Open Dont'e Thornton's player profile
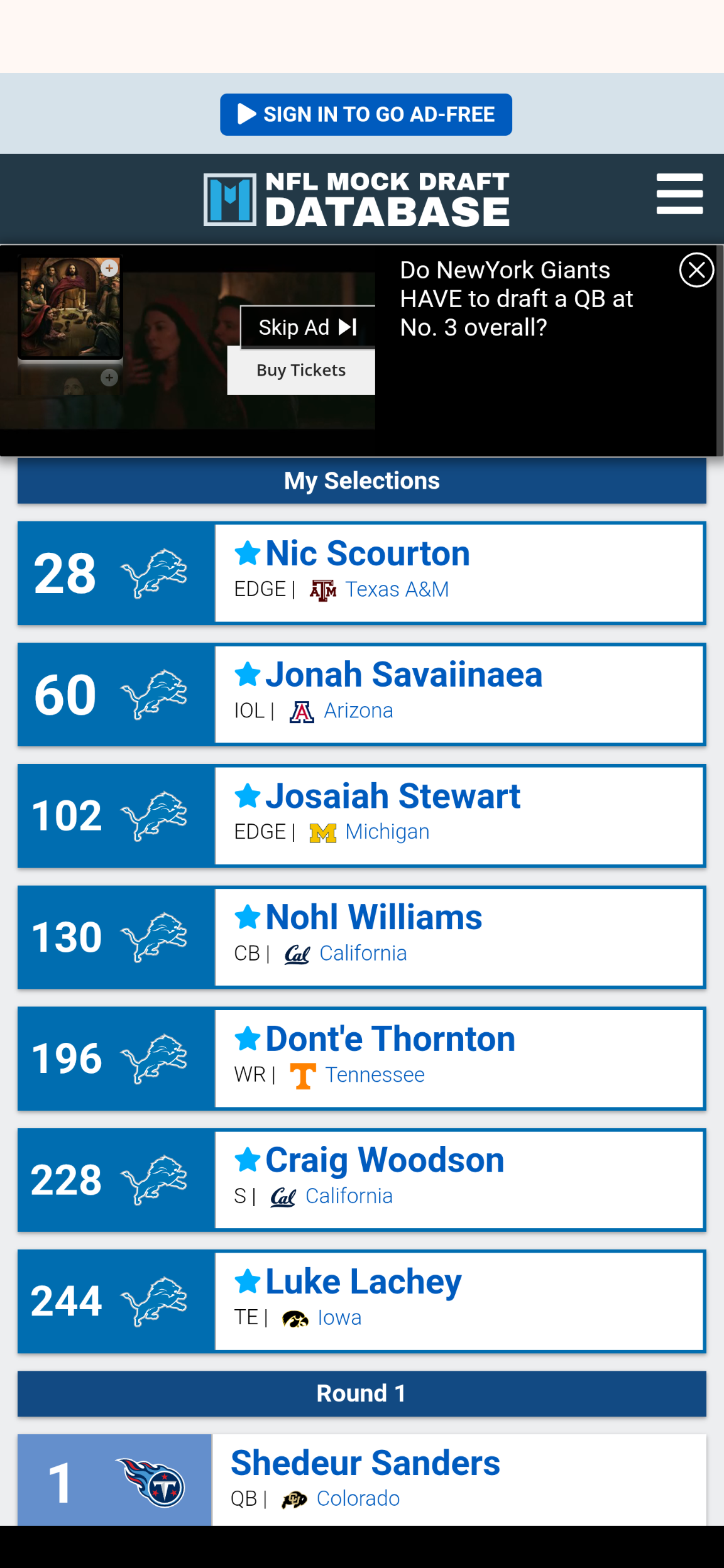Screen dimensions: 724x1568 tap(390, 1038)
